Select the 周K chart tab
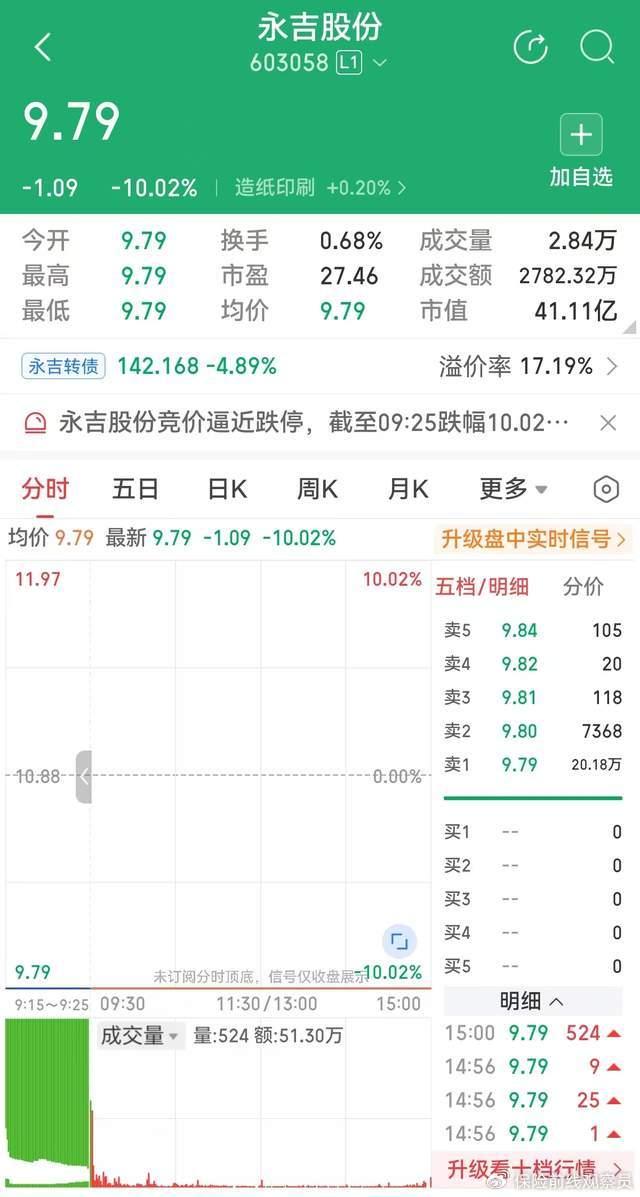This screenshot has width=640, height=1197. tap(317, 489)
